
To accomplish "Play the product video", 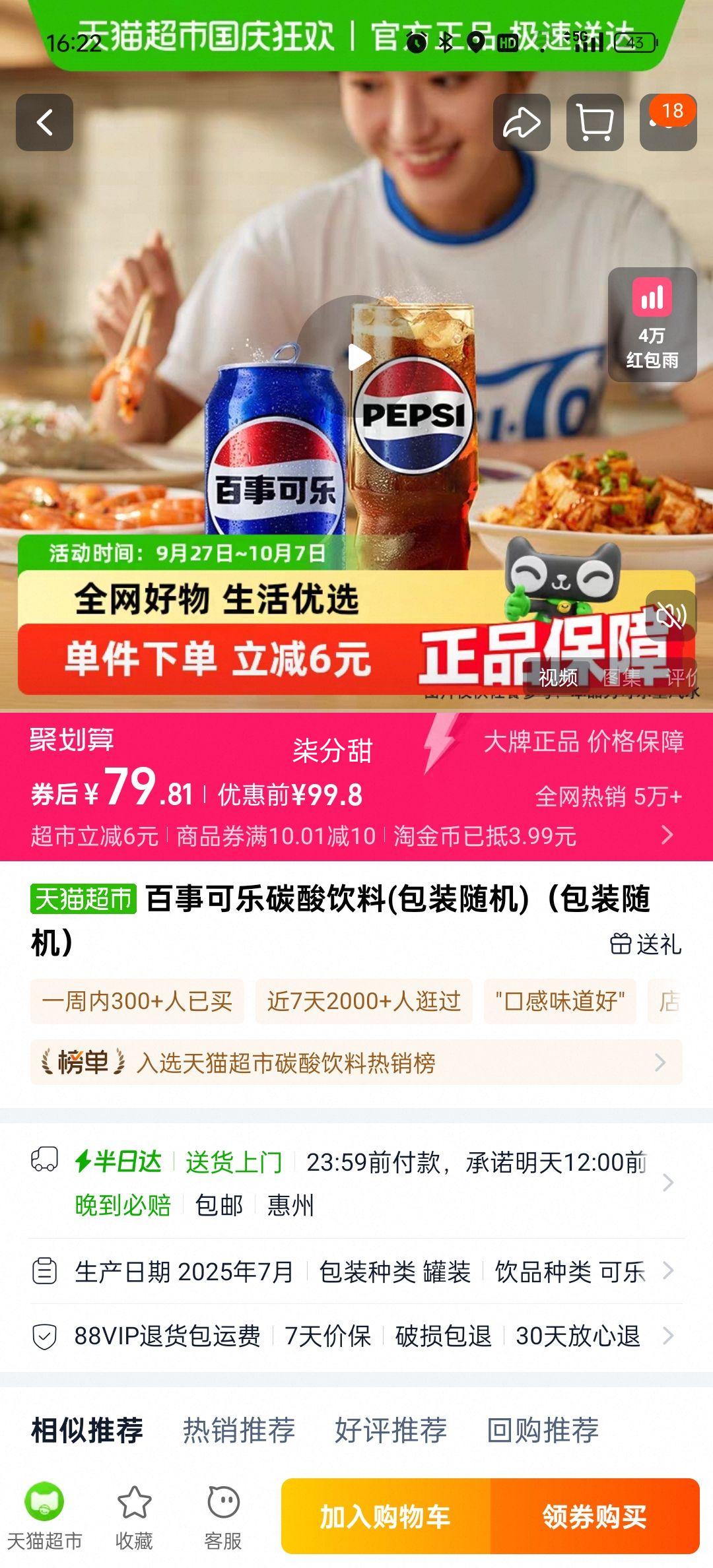I will [358, 358].
